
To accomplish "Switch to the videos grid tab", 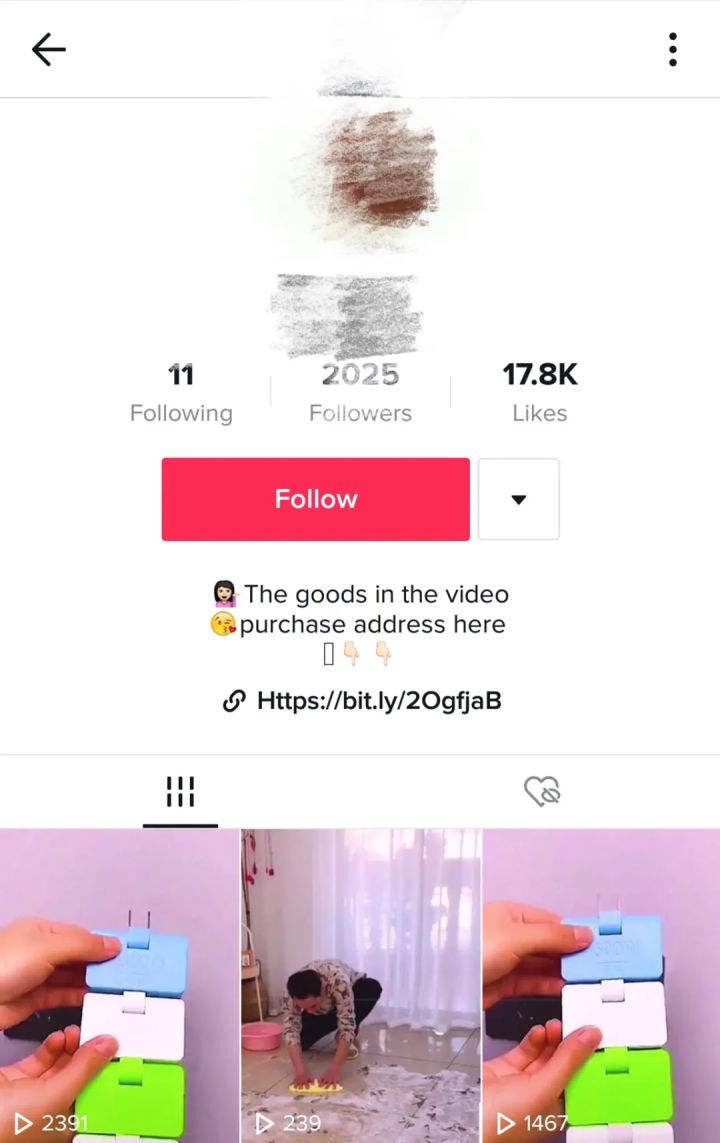I will pos(180,792).
